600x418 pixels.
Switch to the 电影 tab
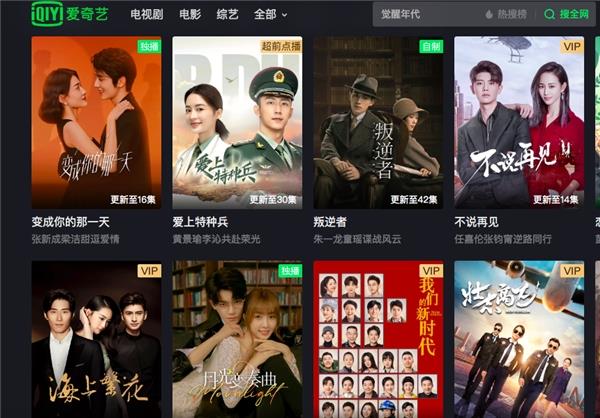(190, 15)
